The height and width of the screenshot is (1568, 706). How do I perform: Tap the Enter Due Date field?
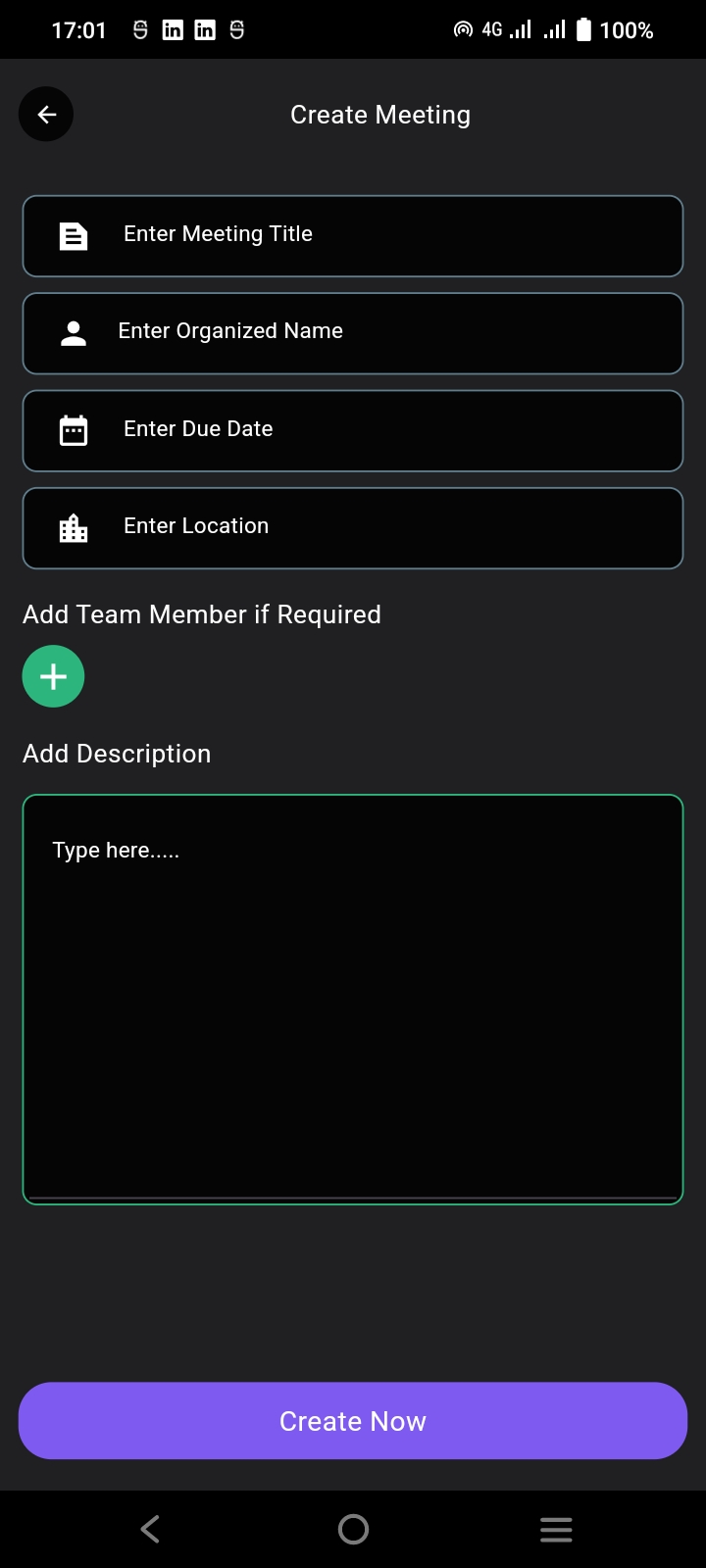pyautogui.click(x=353, y=430)
